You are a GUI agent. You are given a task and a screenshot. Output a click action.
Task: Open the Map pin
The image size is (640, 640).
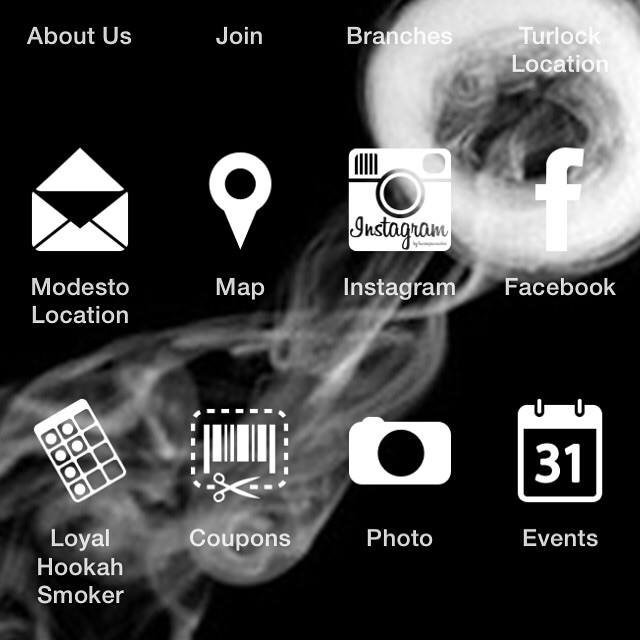coord(240,200)
